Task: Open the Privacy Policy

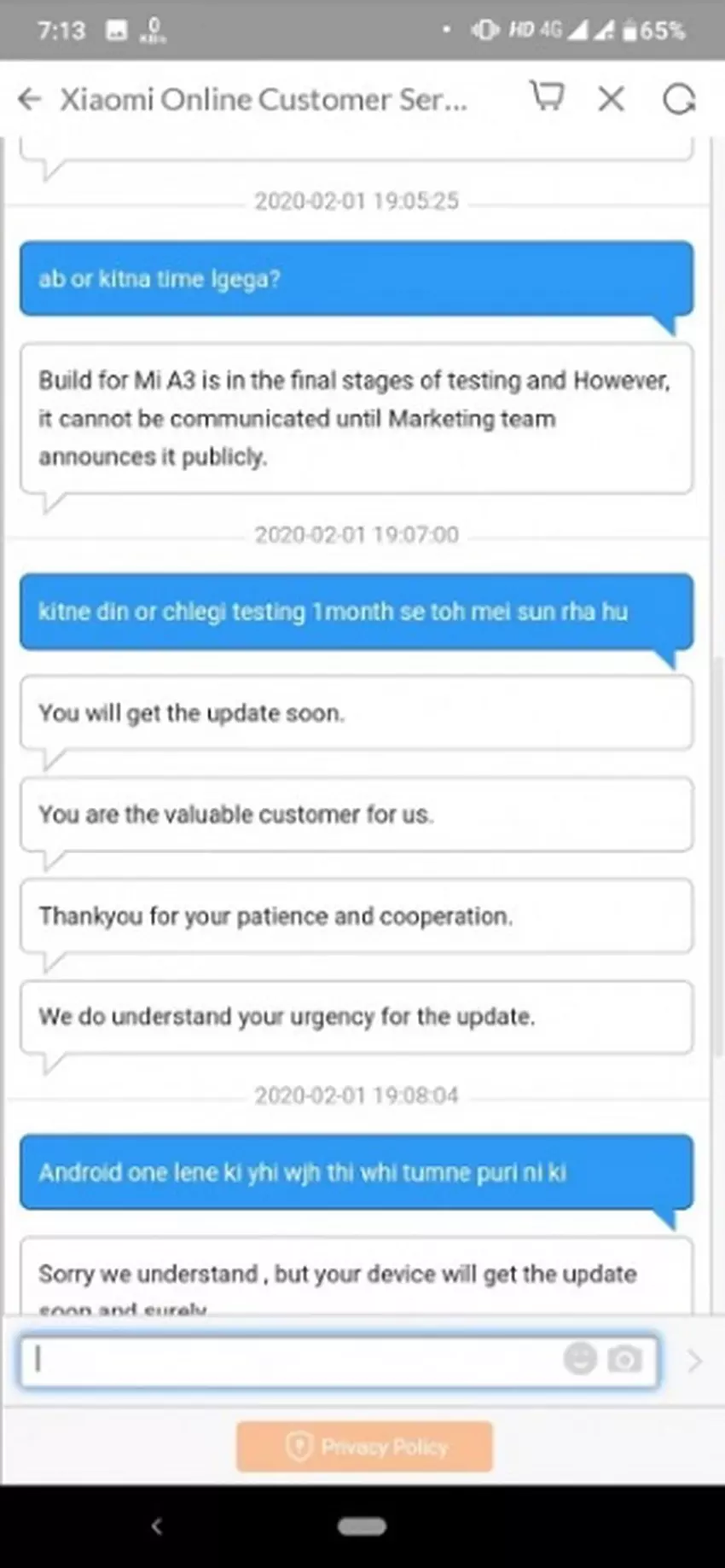Action: tap(365, 1446)
